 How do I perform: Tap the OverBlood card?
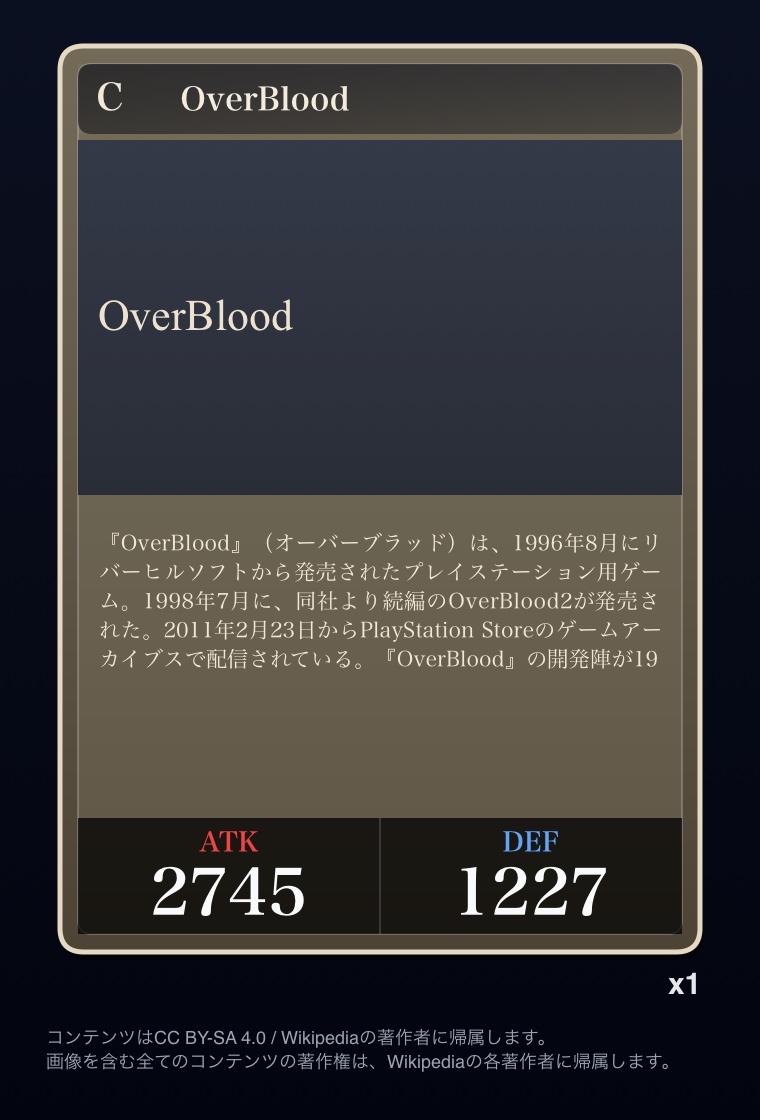click(380, 500)
